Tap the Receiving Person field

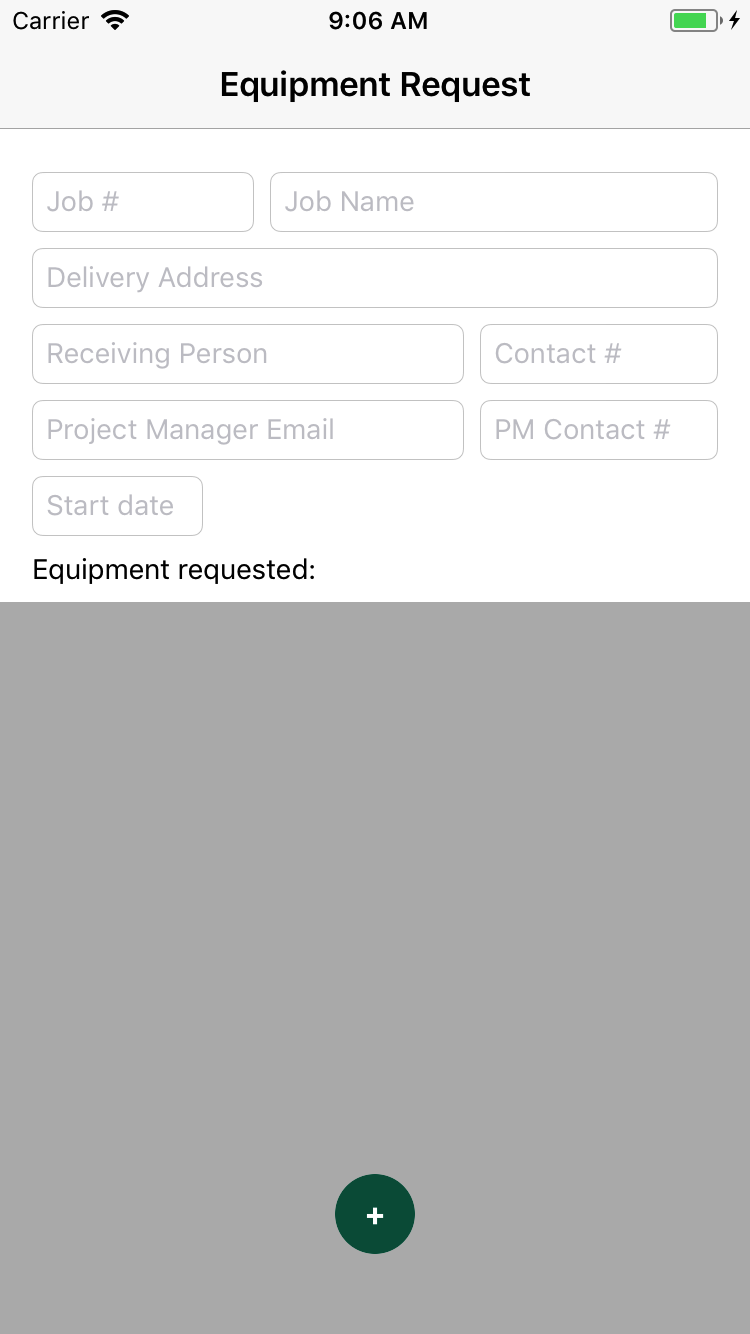click(x=248, y=354)
